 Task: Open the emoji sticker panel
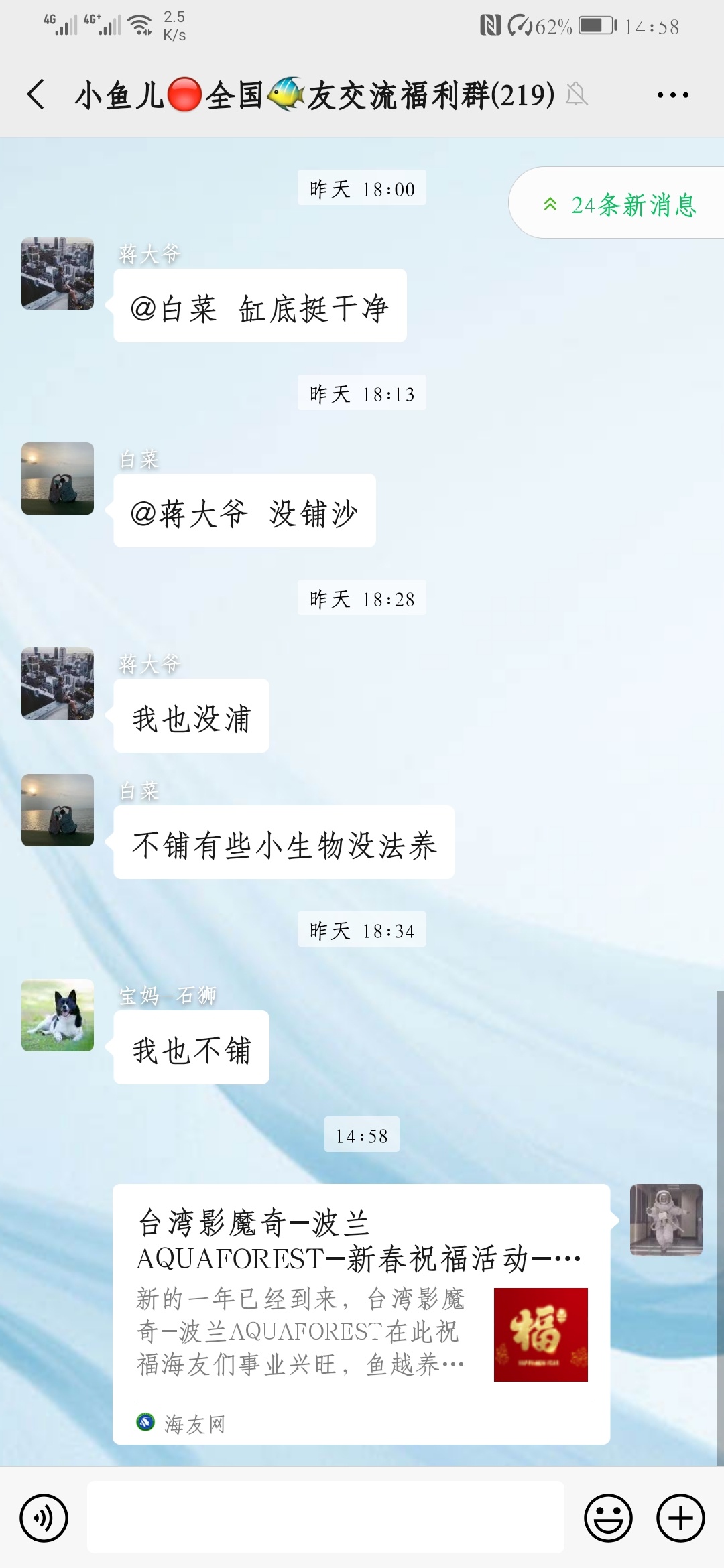point(608,1518)
